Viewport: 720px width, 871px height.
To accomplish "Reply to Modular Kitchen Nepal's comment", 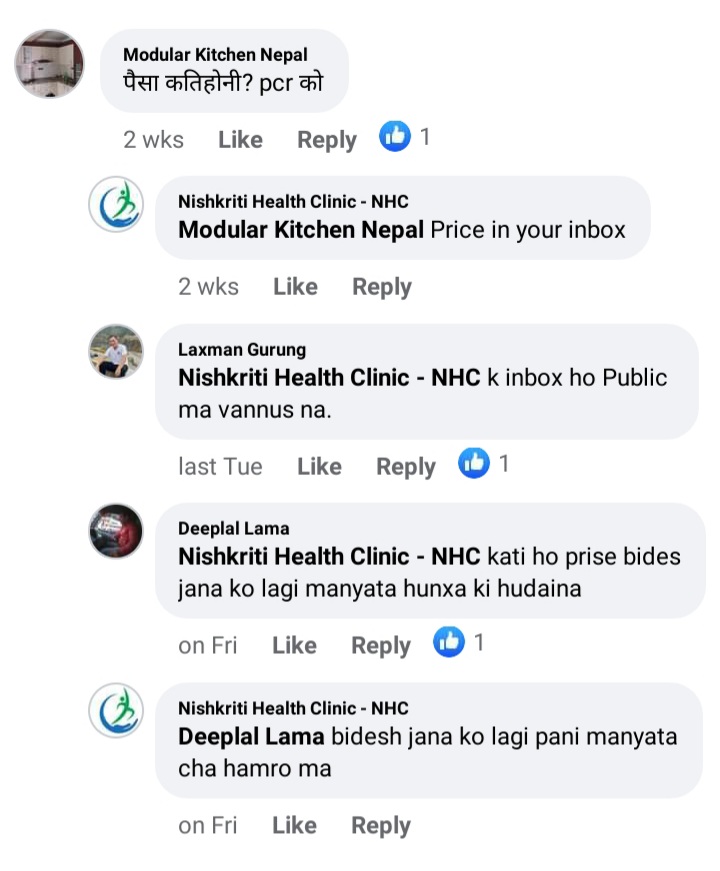I will (326, 140).
